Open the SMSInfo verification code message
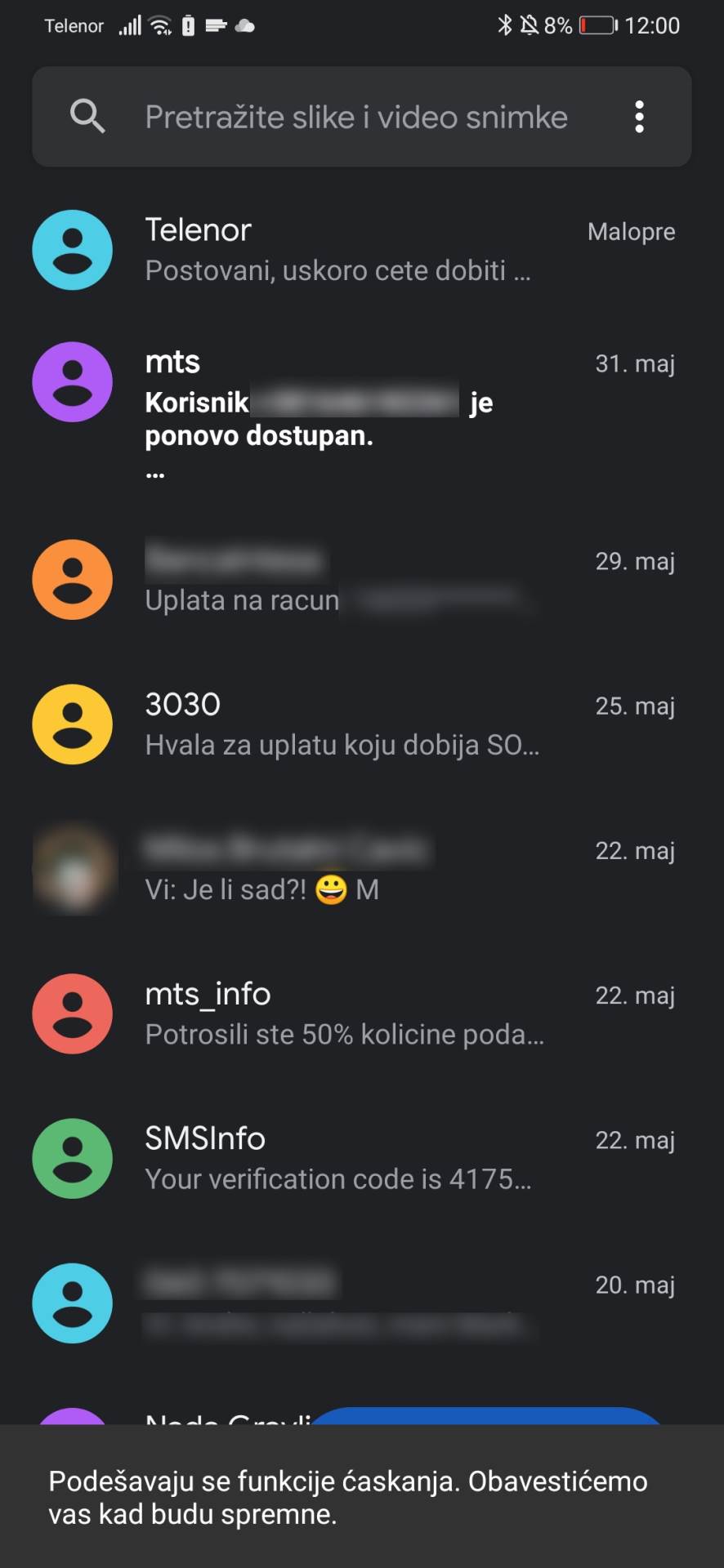The width and height of the screenshot is (724, 1568). click(338, 1158)
